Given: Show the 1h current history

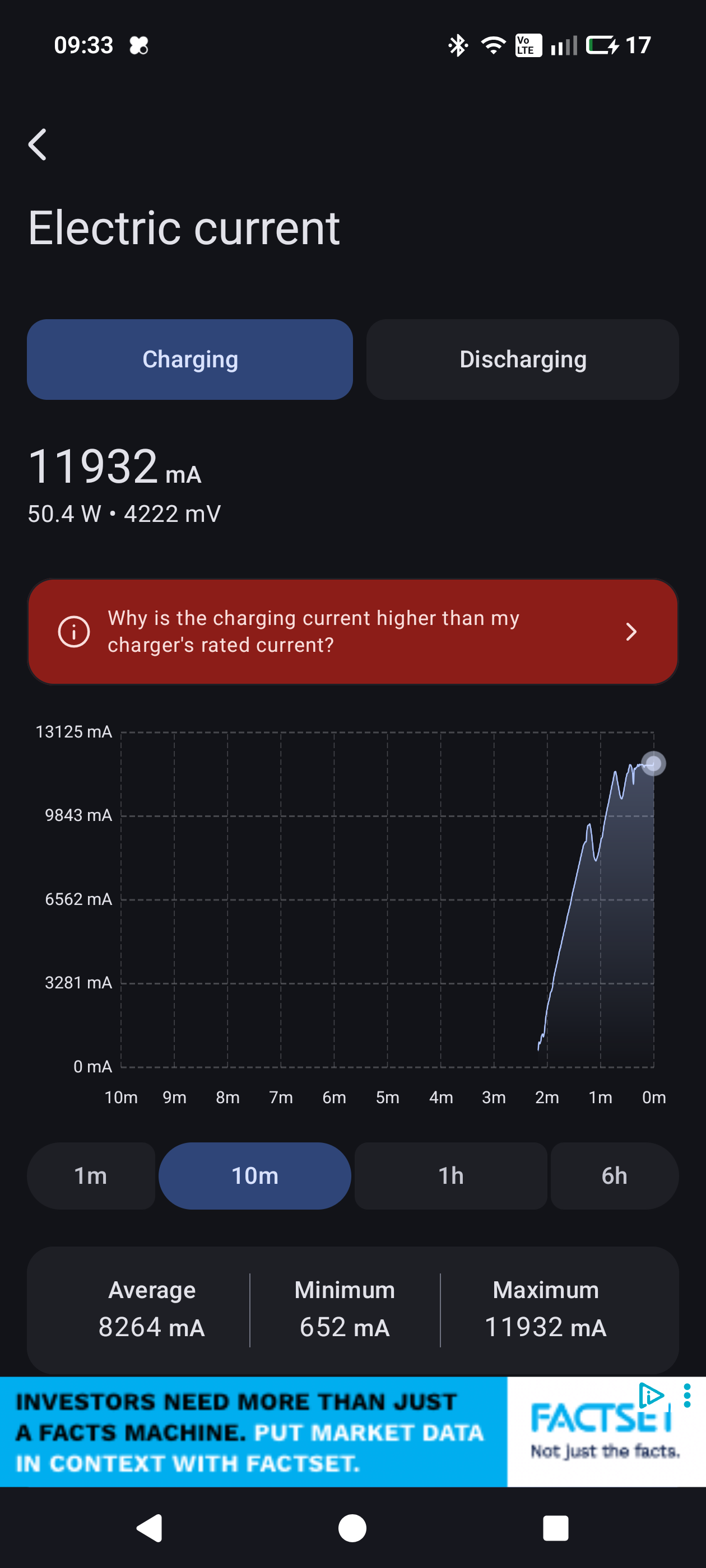Looking at the screenshot, I should (450, 1175).
